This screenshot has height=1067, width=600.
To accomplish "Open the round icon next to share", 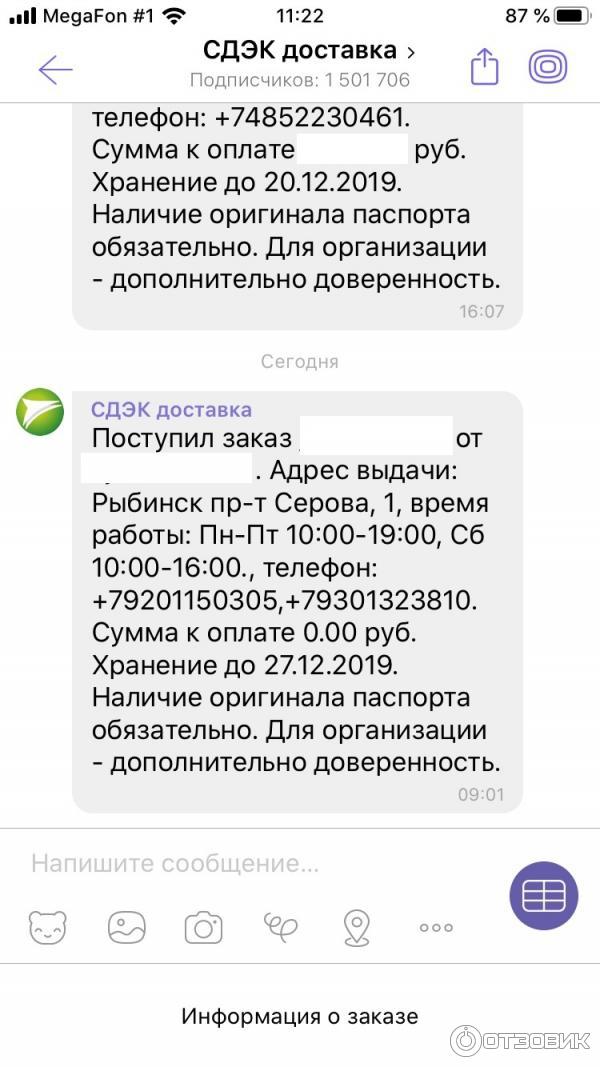I will (547, 67).
